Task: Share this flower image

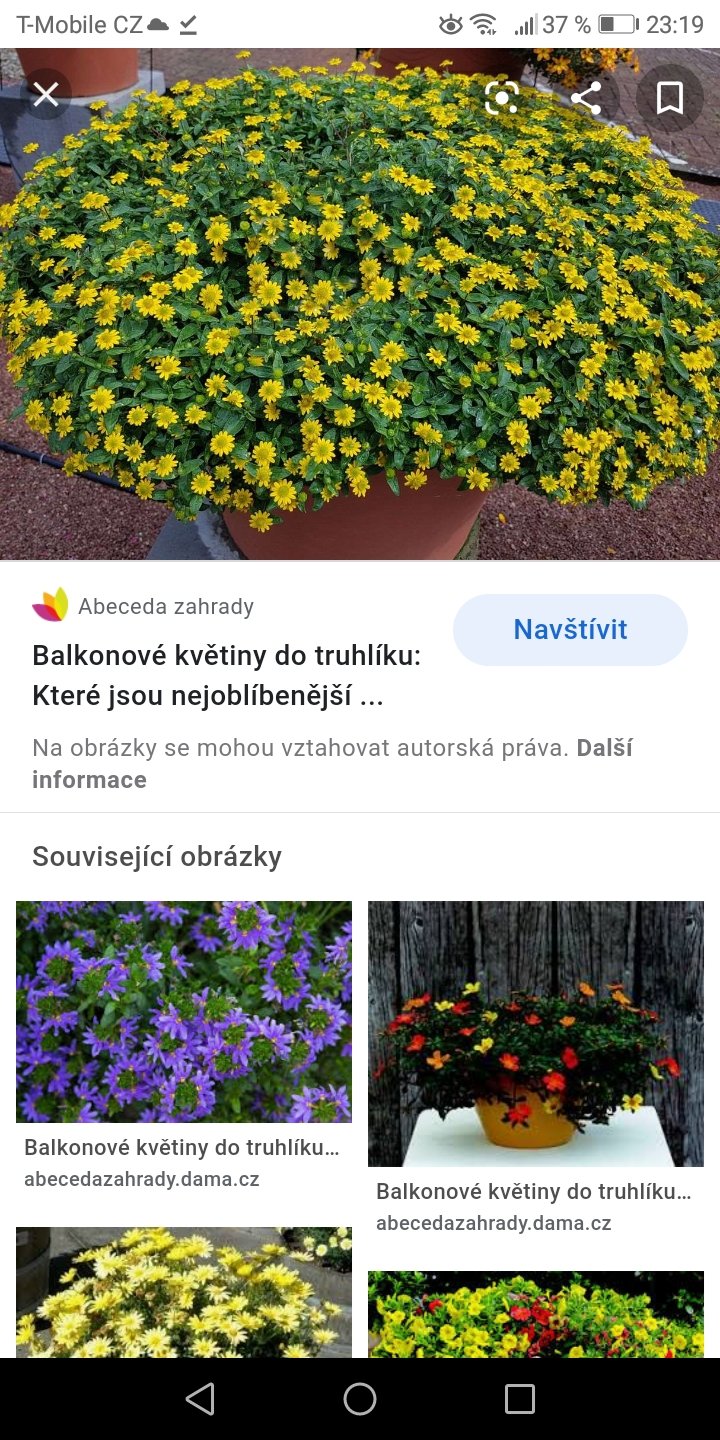Action: coord(586,97)
